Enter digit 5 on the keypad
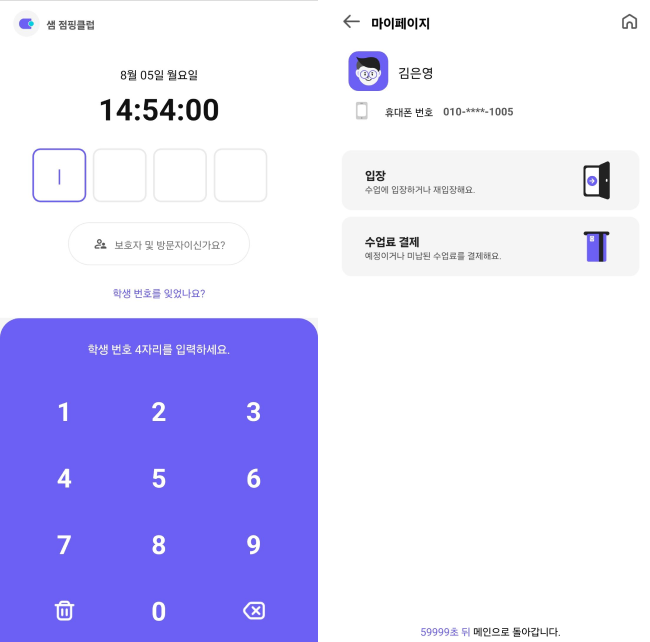The height and width of the screenshot is (642, 650). pos(159,478)
